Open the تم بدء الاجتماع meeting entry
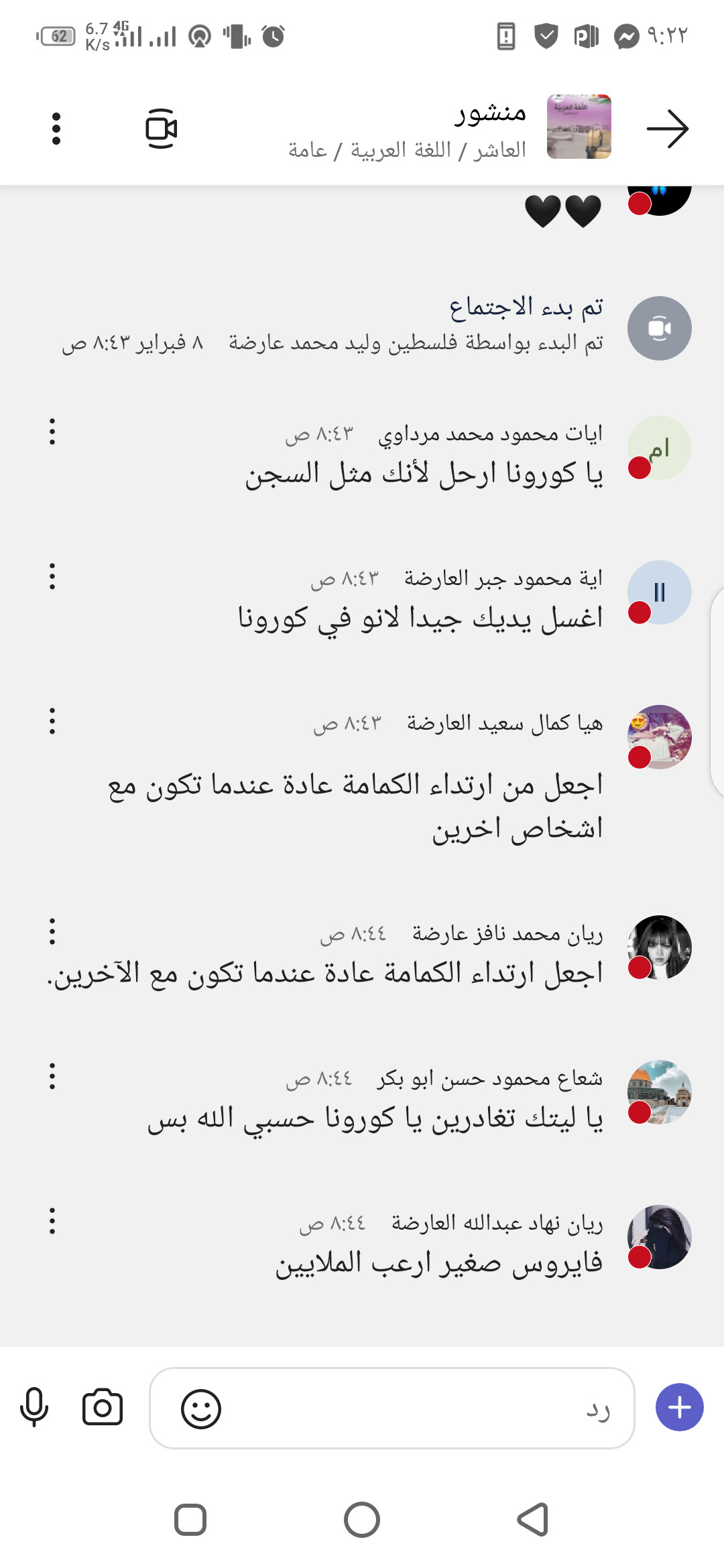The image size is (724, 1568). (x=526, y=308)
